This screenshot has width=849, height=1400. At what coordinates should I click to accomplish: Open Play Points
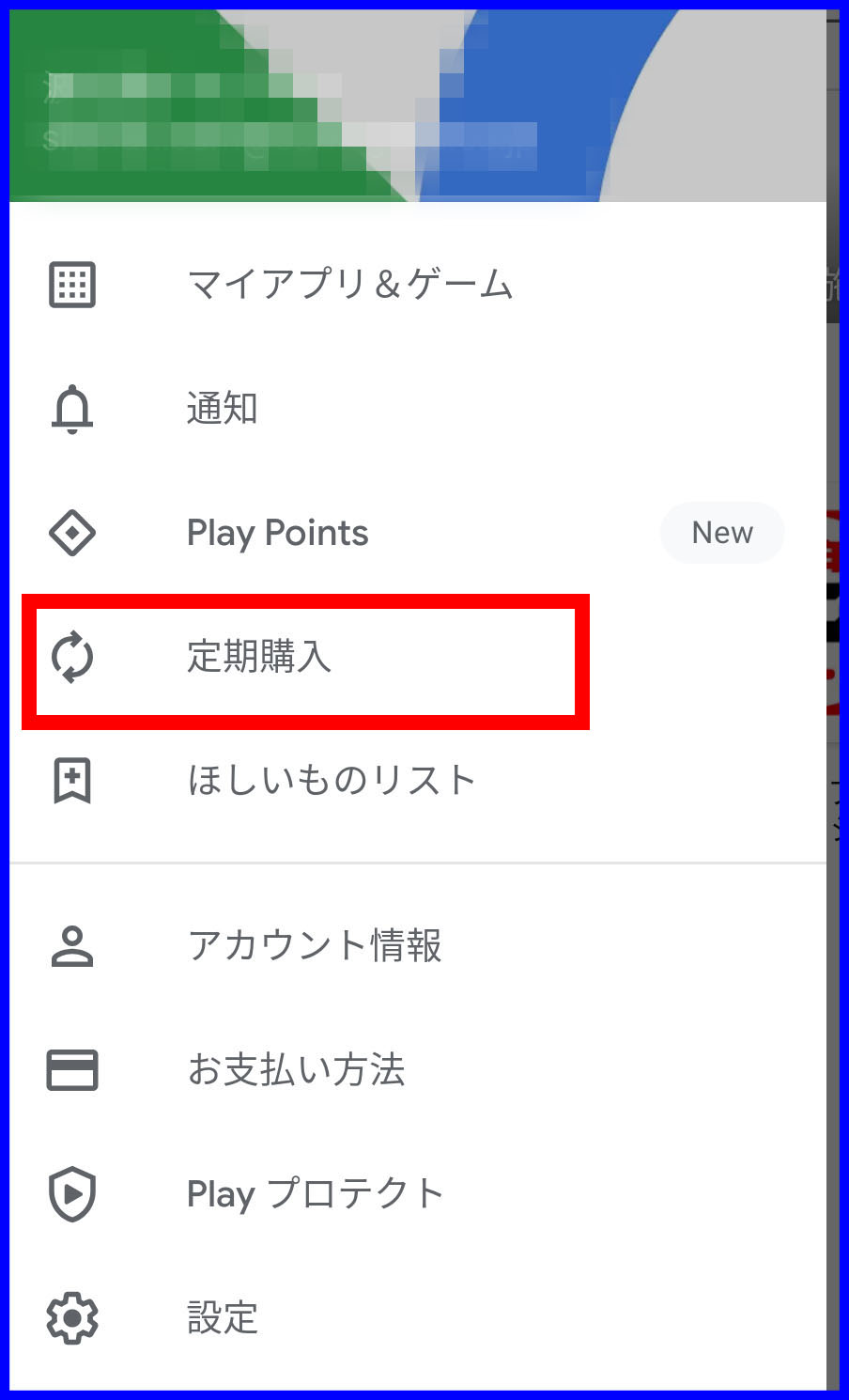coord(418,533)
